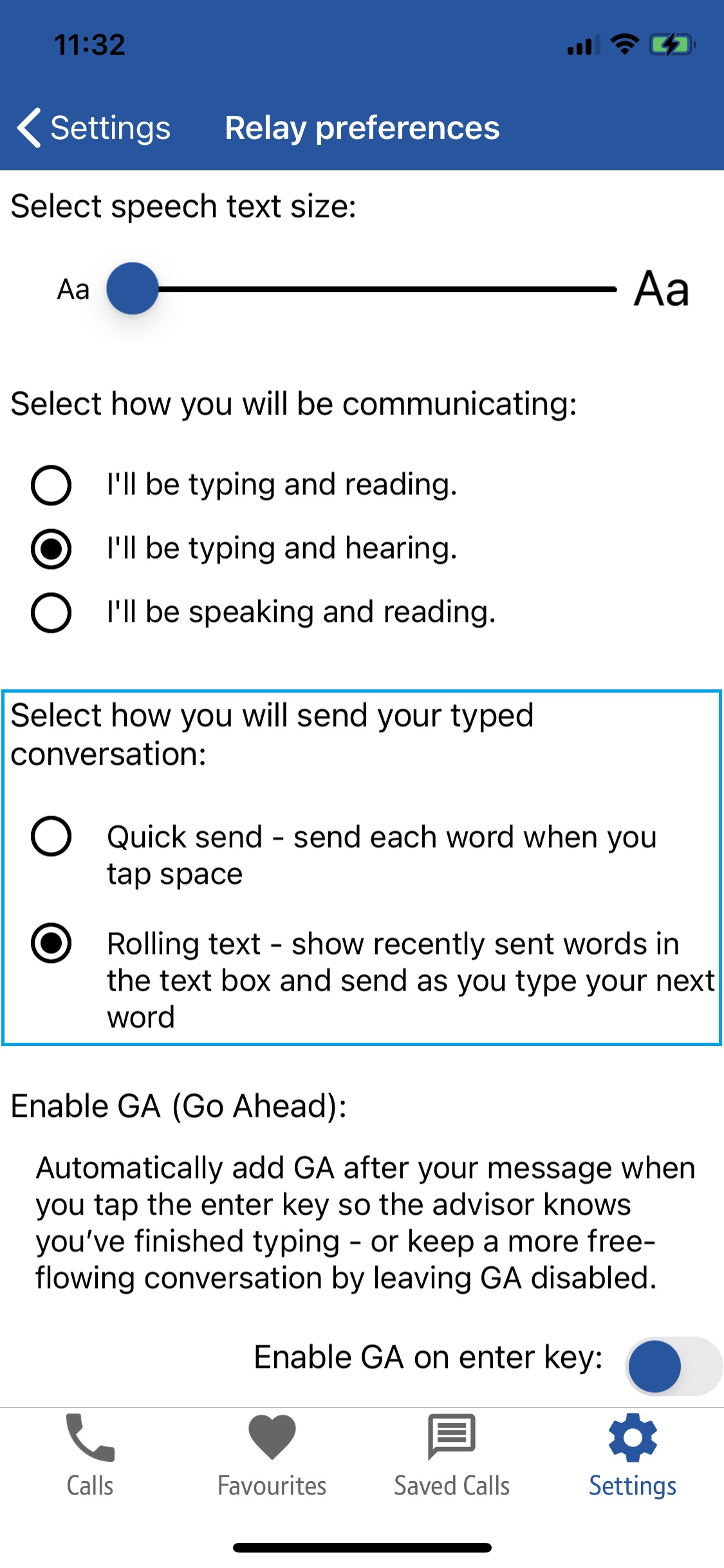Go to the Saved Calls tab
This screenshot has width=724, height=1568.
click(x=452, y=1456)
